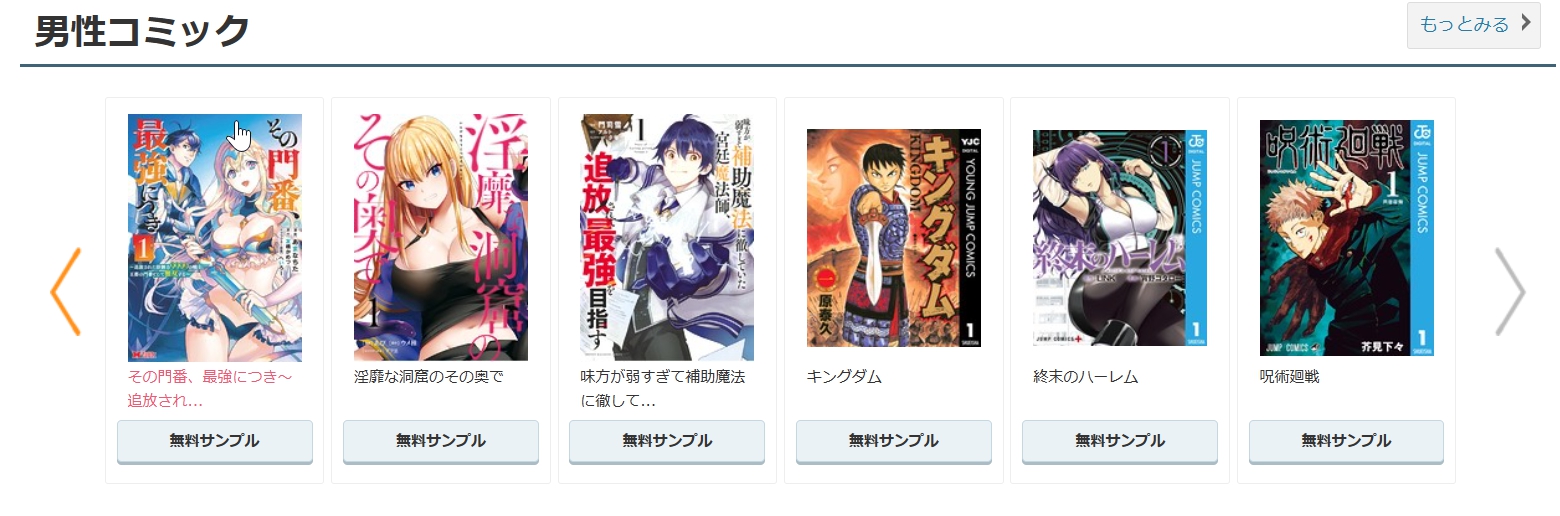
Task: Get the 無料サンプル for キングダム
Action: pos(893,441)
